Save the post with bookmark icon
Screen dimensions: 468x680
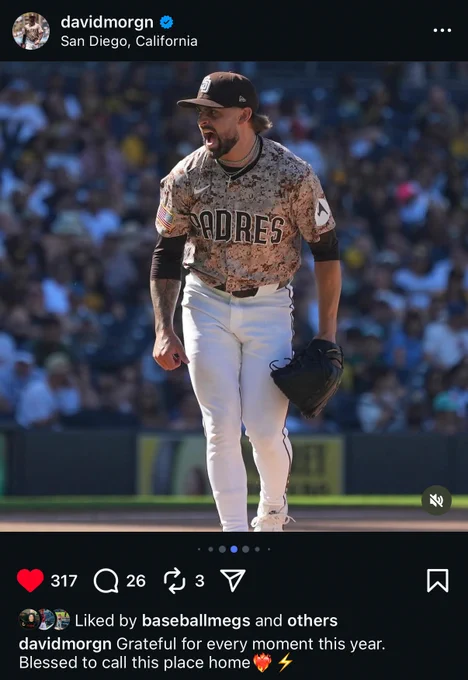(x=438, y=581)
